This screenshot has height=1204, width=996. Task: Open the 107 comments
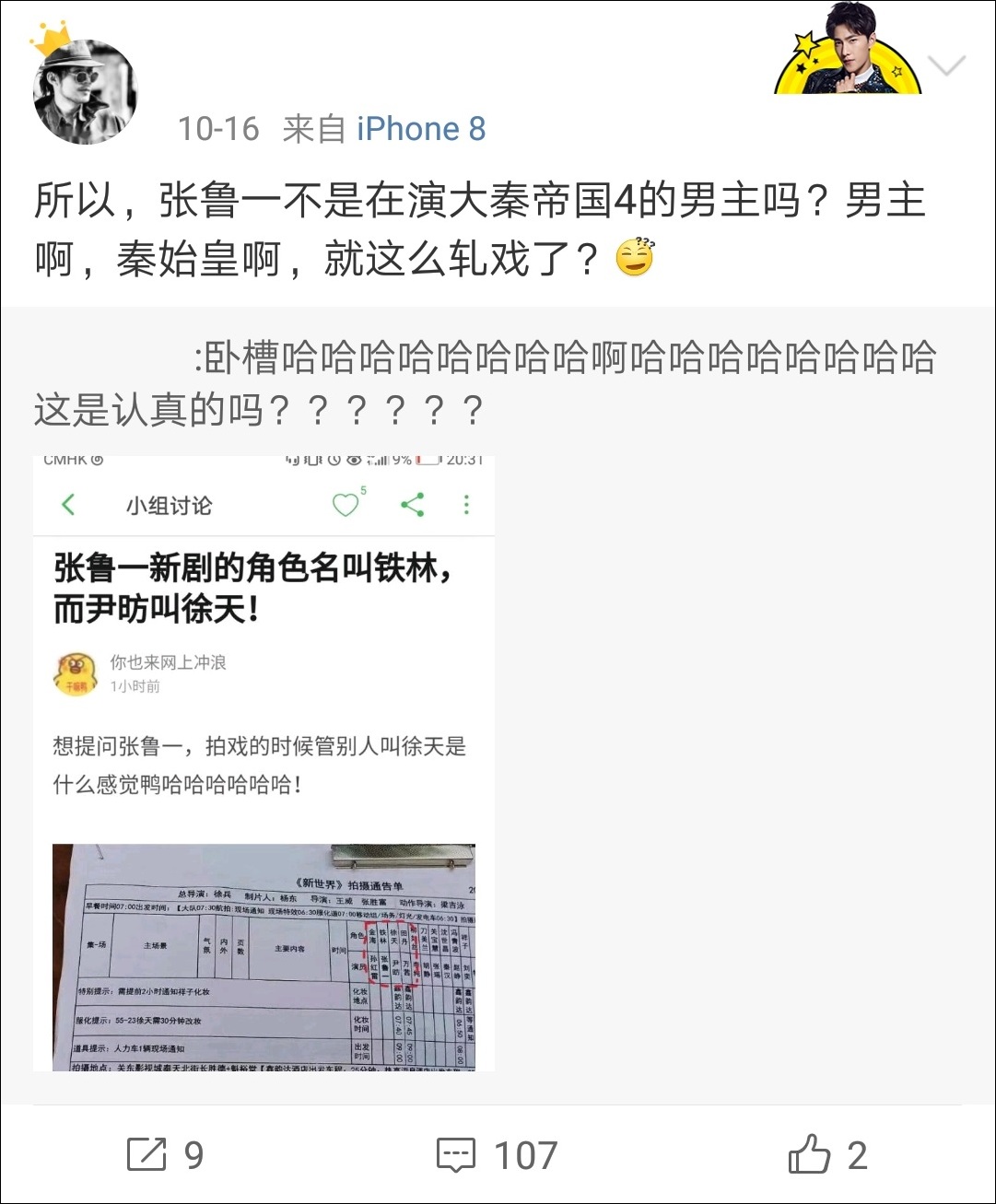coord(498,1155)
